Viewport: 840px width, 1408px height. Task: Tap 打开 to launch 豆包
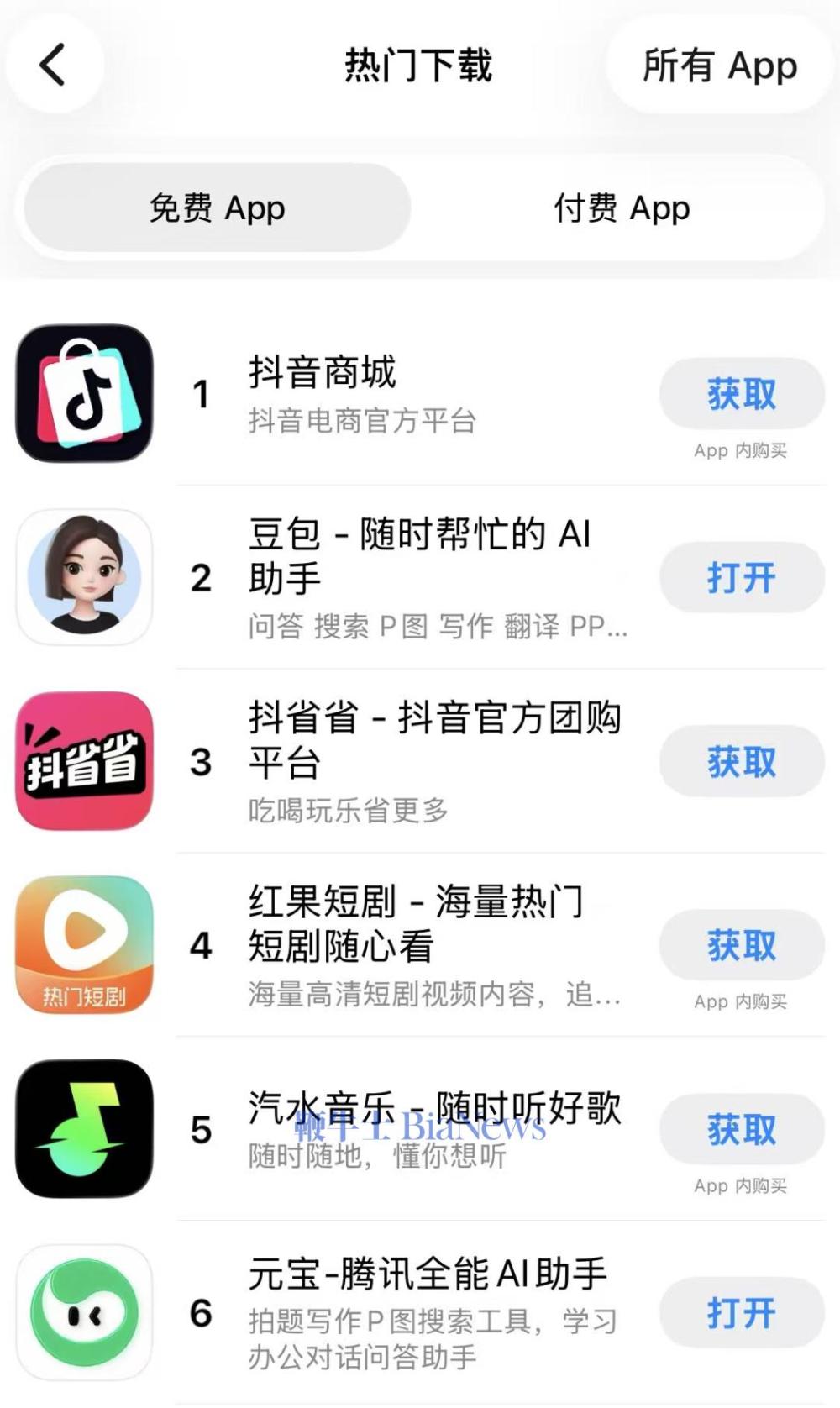coord(740,577)
